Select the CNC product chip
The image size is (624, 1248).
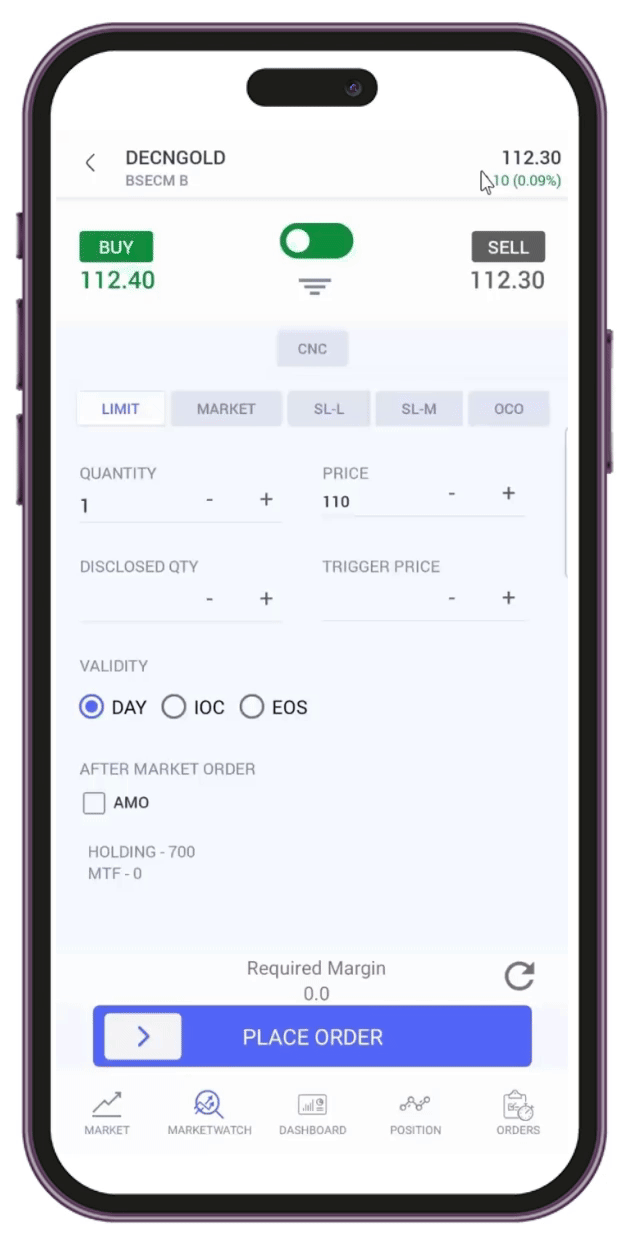[x=312, y=349]
